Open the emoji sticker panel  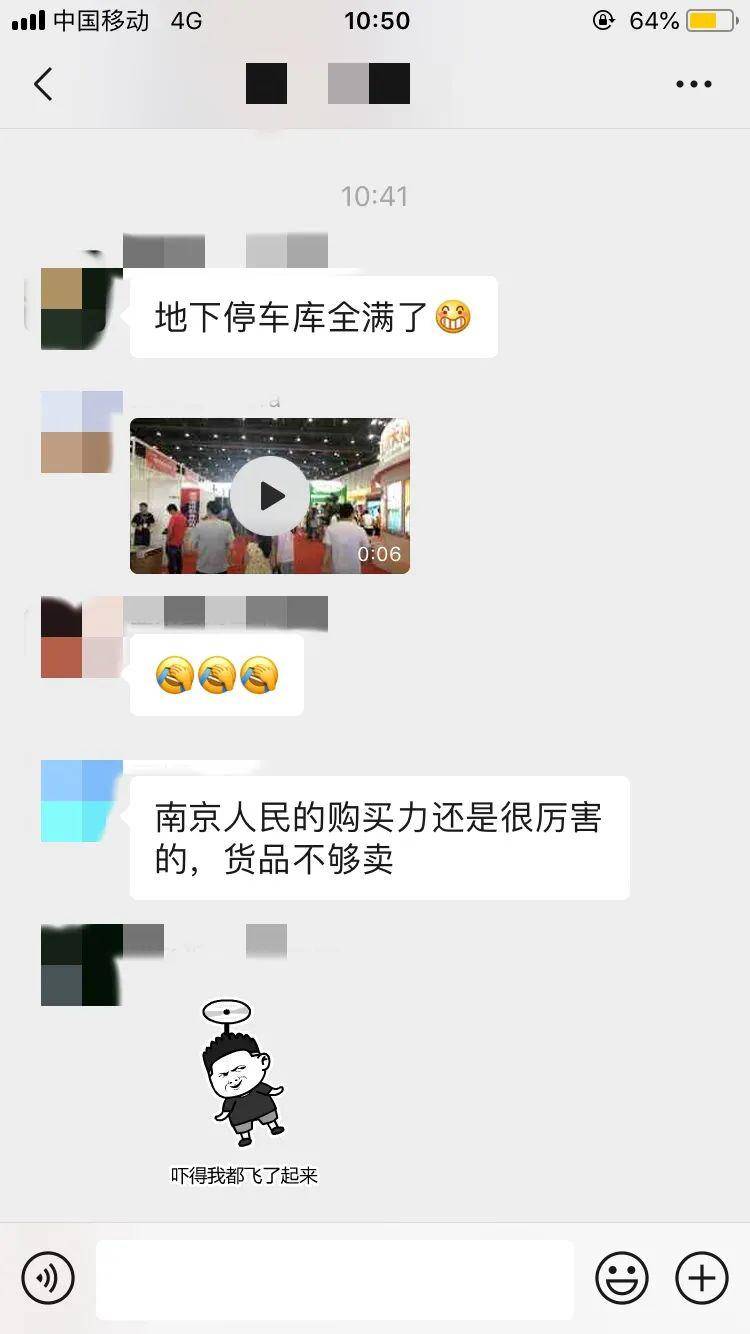pyautogui.click(x=622, y=1277)
